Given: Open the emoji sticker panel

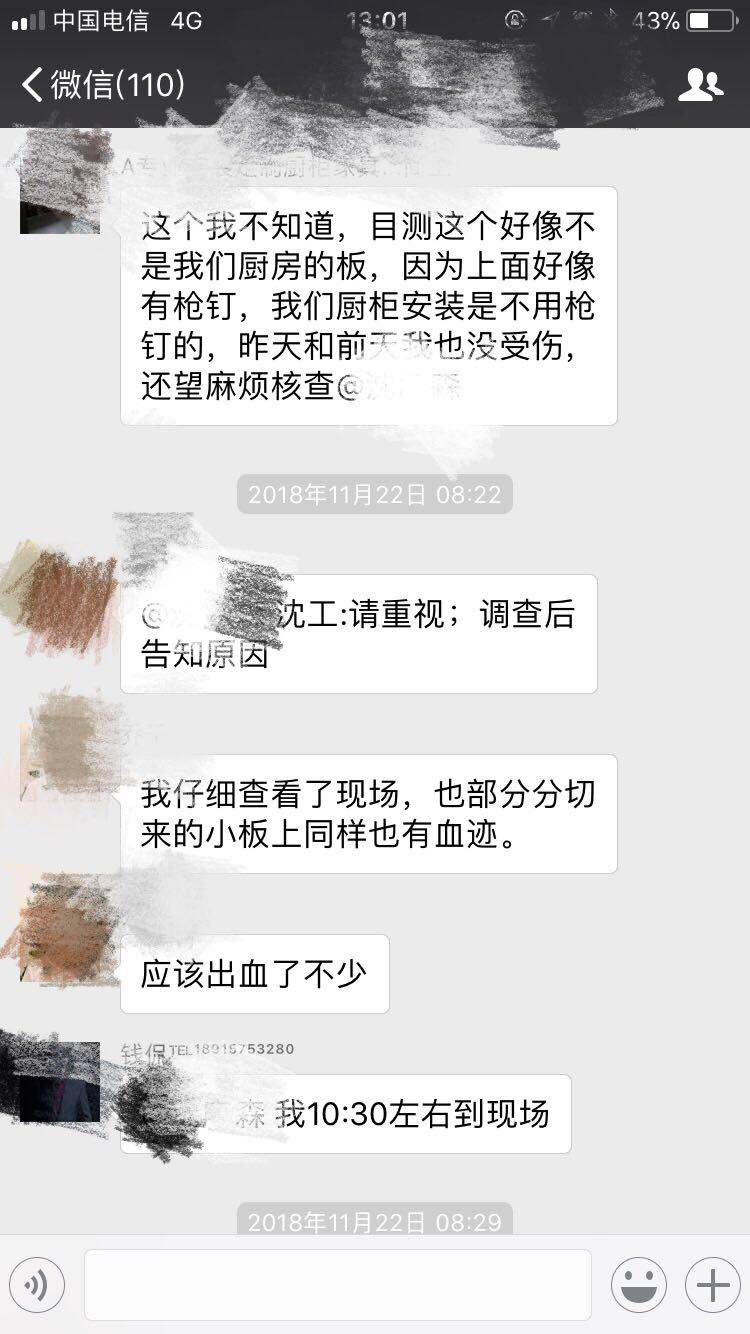Looking at the screenshot, I should pyautogui.click(x=639, y=1285).
